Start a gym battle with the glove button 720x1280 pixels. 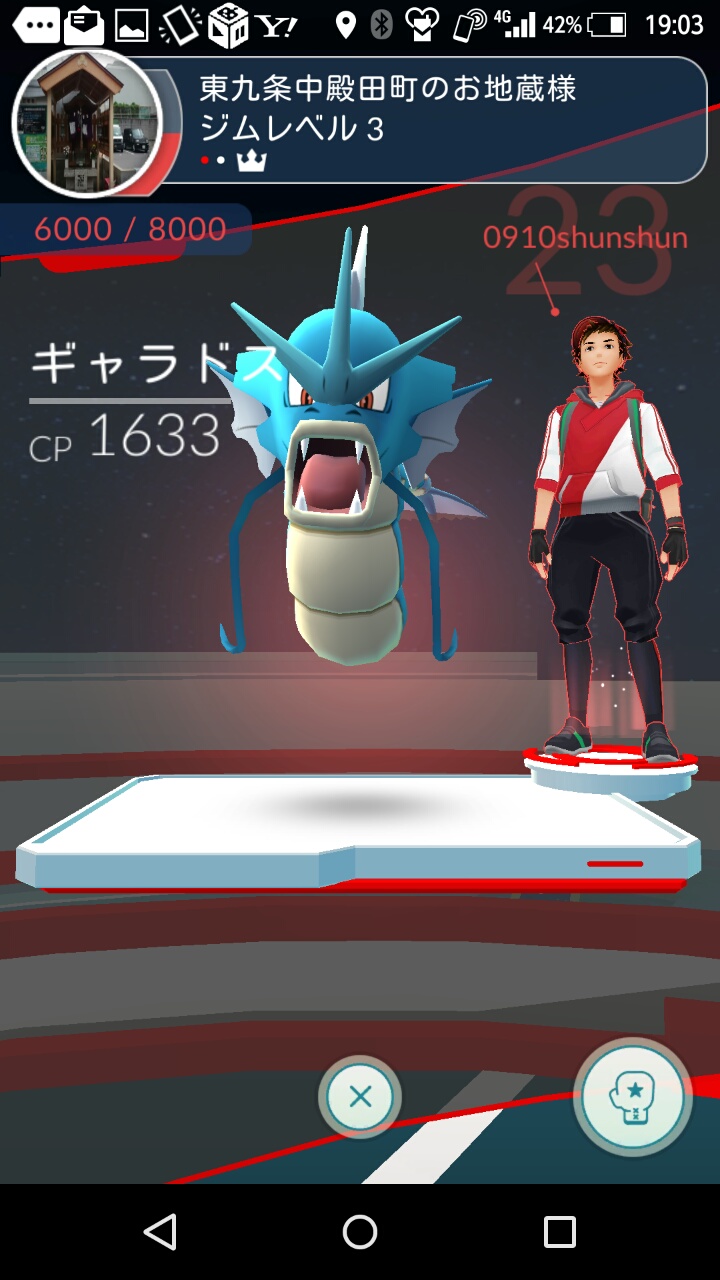632,1097
